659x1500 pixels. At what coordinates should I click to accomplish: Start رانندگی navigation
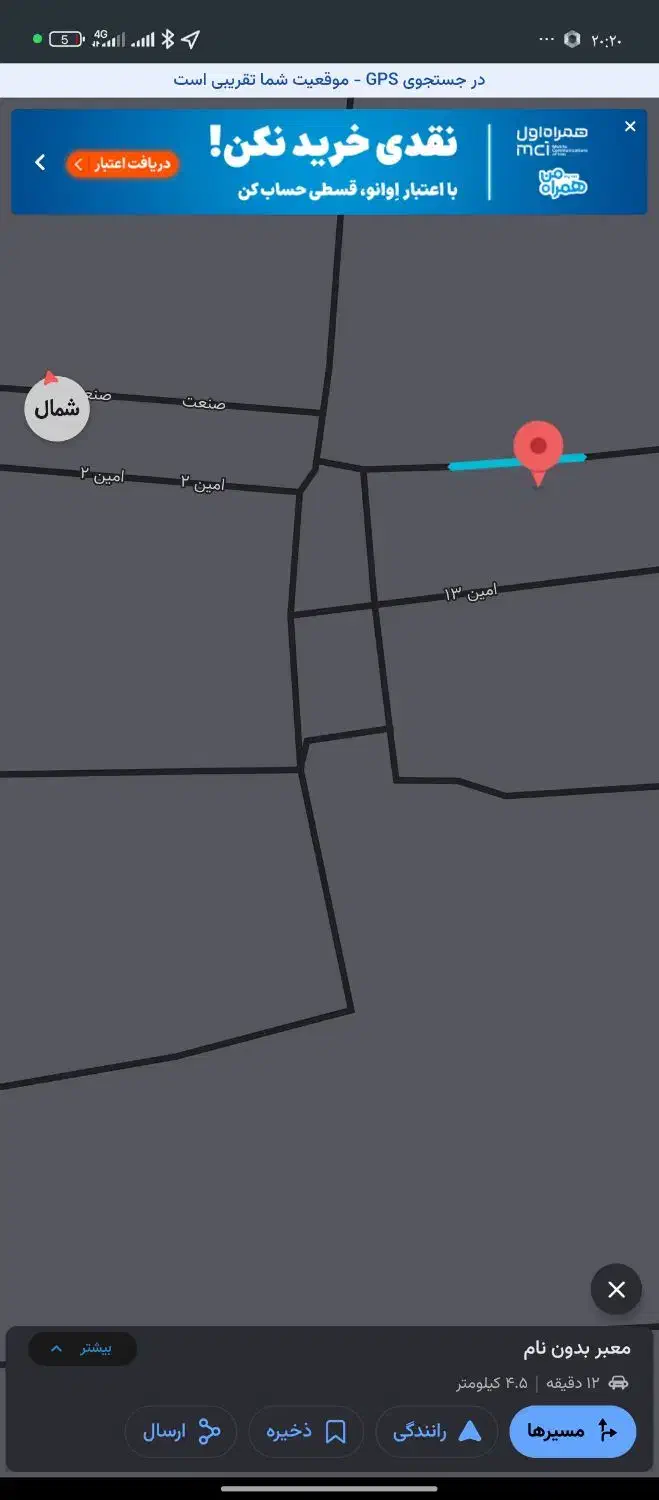(x=436, y=1431)
